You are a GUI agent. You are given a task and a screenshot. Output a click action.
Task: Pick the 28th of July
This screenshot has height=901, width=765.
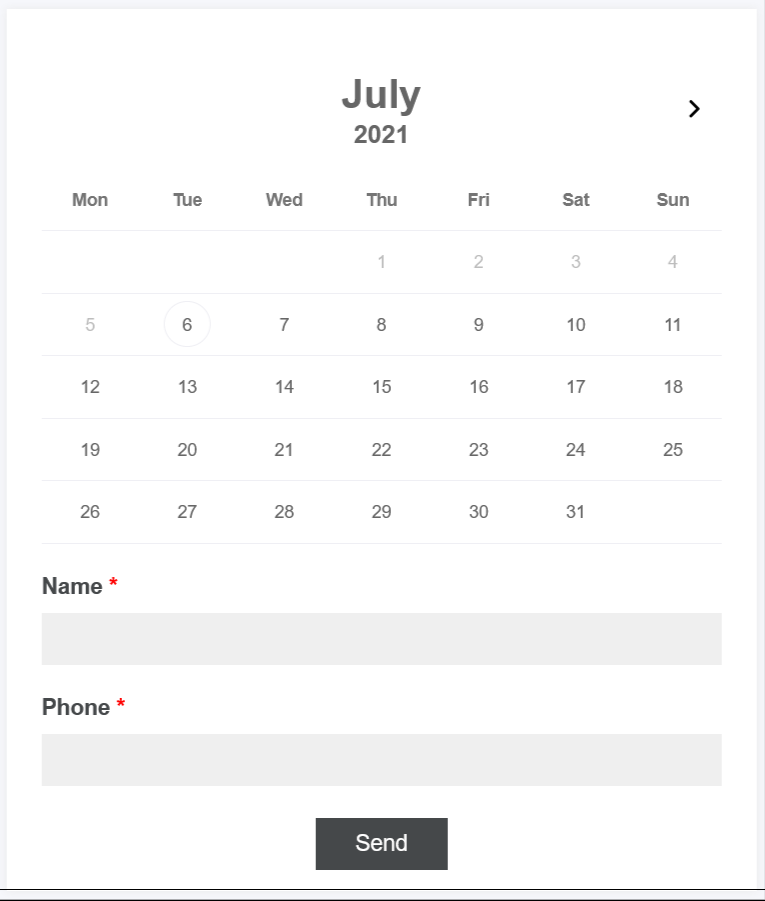click(x=284, y=512)
